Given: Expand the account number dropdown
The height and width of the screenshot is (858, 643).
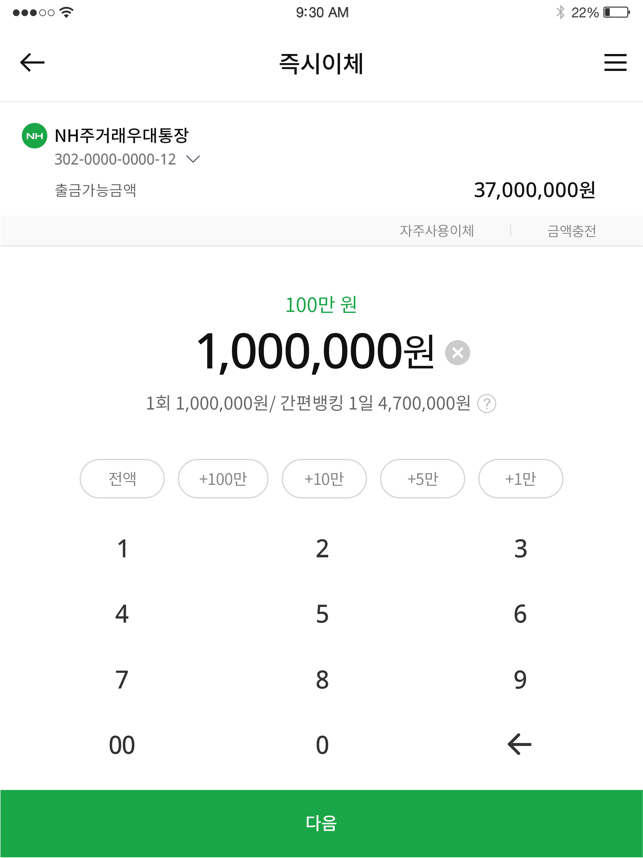Looking at the screenshot, I should [193, 160].
